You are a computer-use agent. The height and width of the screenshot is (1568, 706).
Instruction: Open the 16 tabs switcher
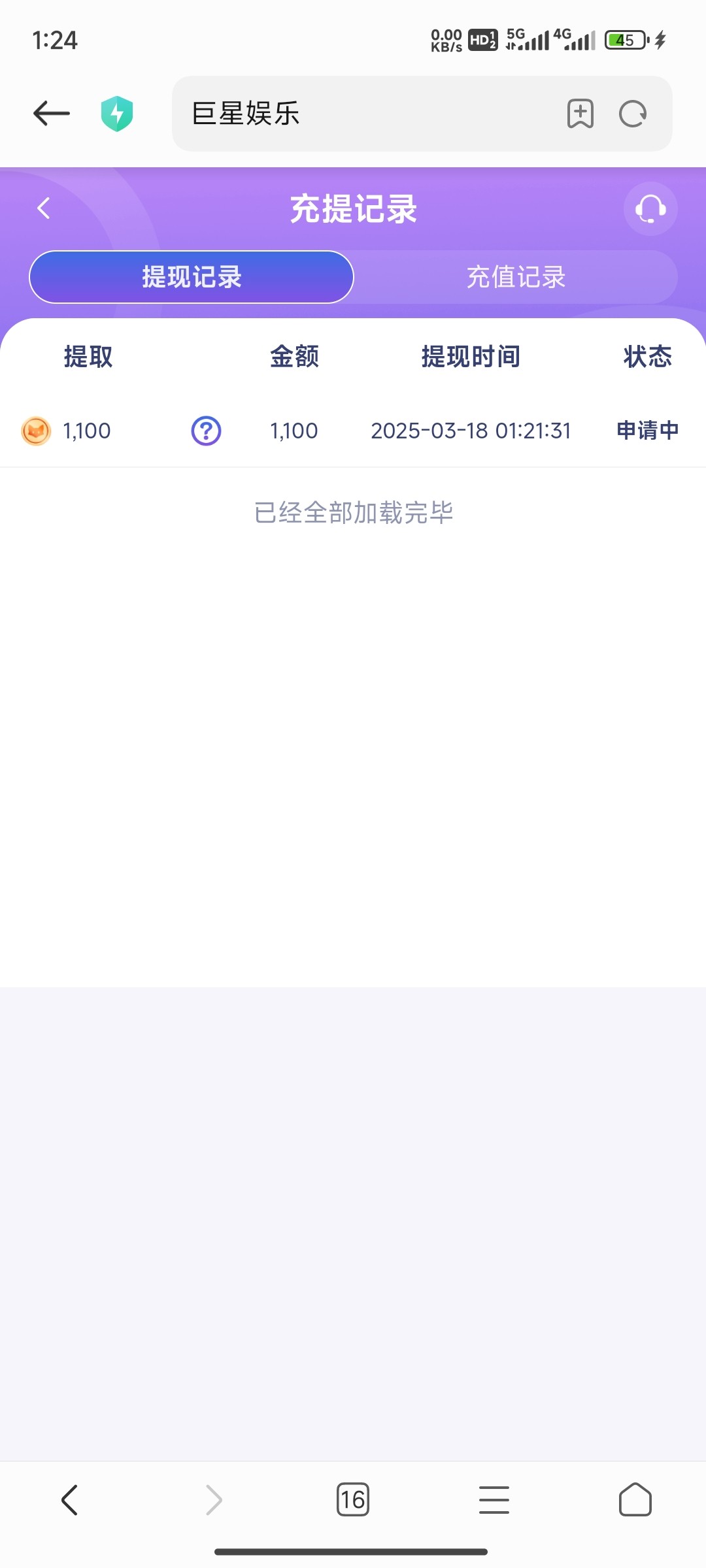coord(352,1499)
